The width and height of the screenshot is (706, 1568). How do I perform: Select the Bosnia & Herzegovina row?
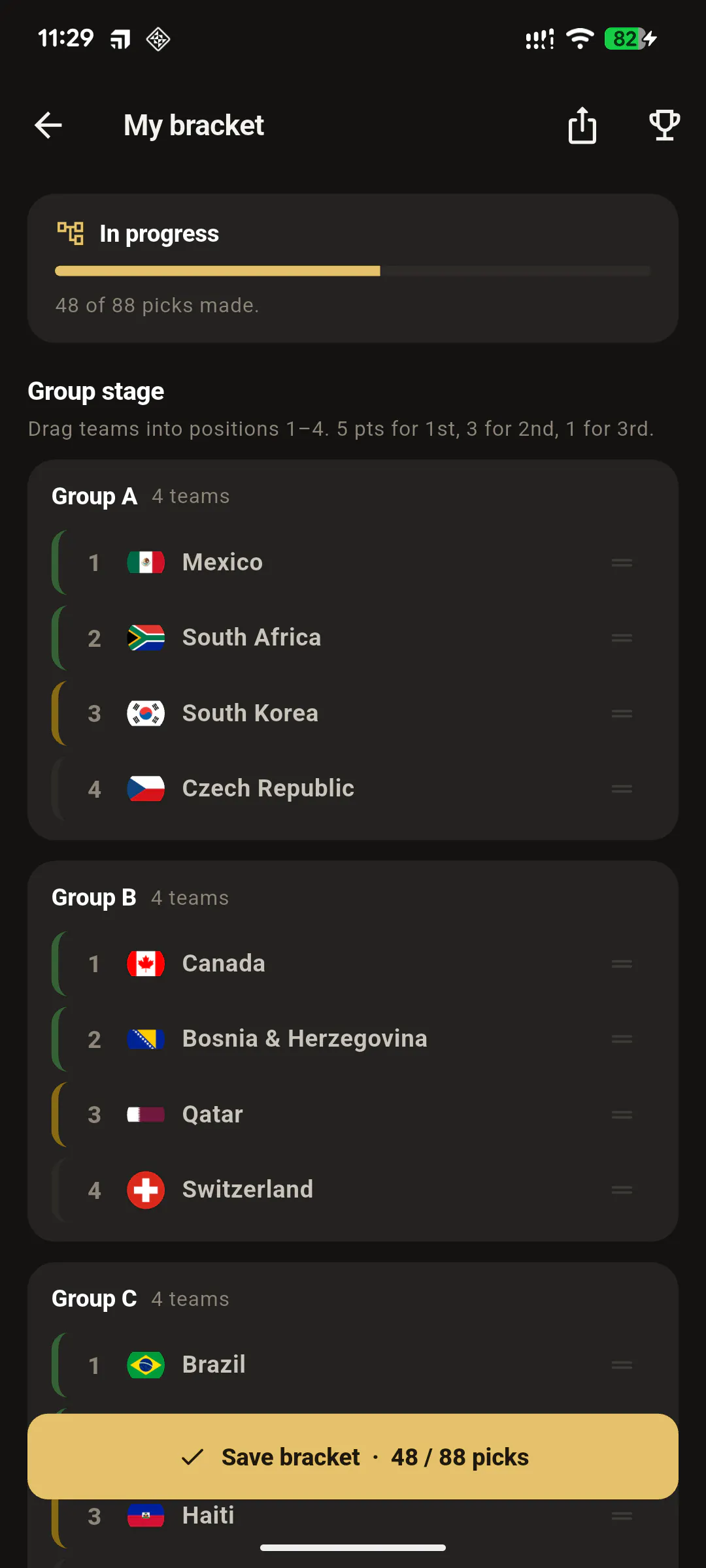[353, 1039]
